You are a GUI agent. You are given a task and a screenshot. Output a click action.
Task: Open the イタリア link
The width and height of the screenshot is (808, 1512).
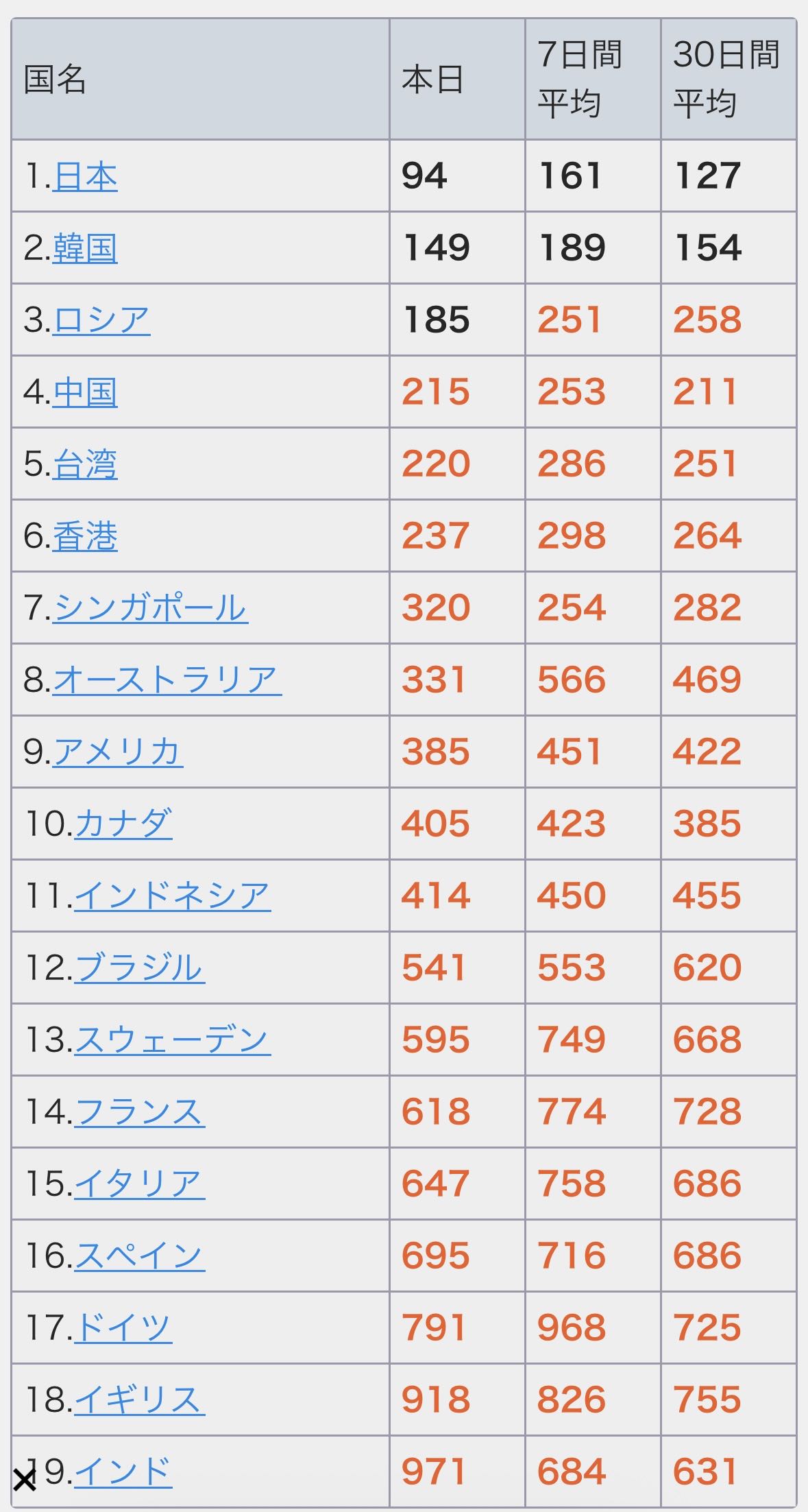click(139, 1184)
